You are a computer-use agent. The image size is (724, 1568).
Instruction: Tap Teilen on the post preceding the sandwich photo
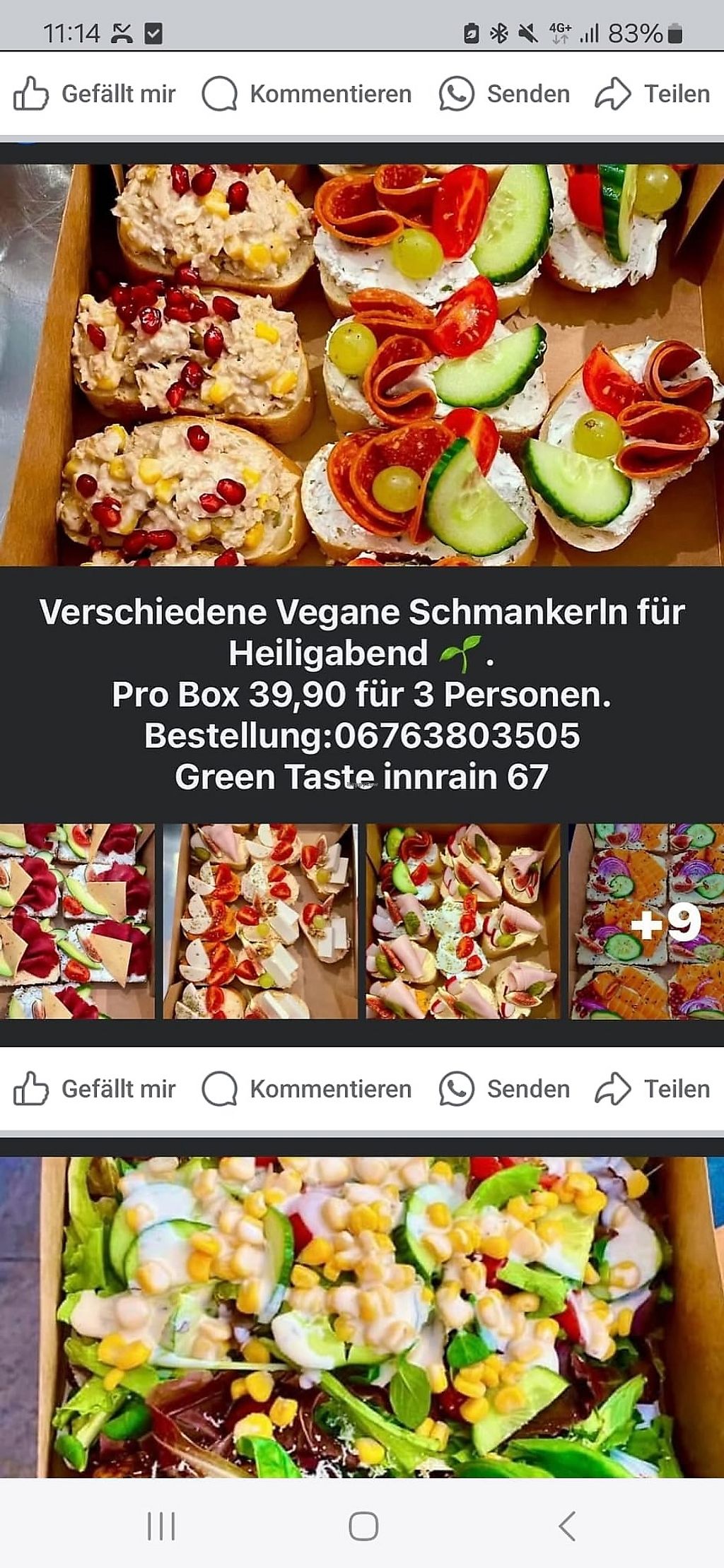652,94
